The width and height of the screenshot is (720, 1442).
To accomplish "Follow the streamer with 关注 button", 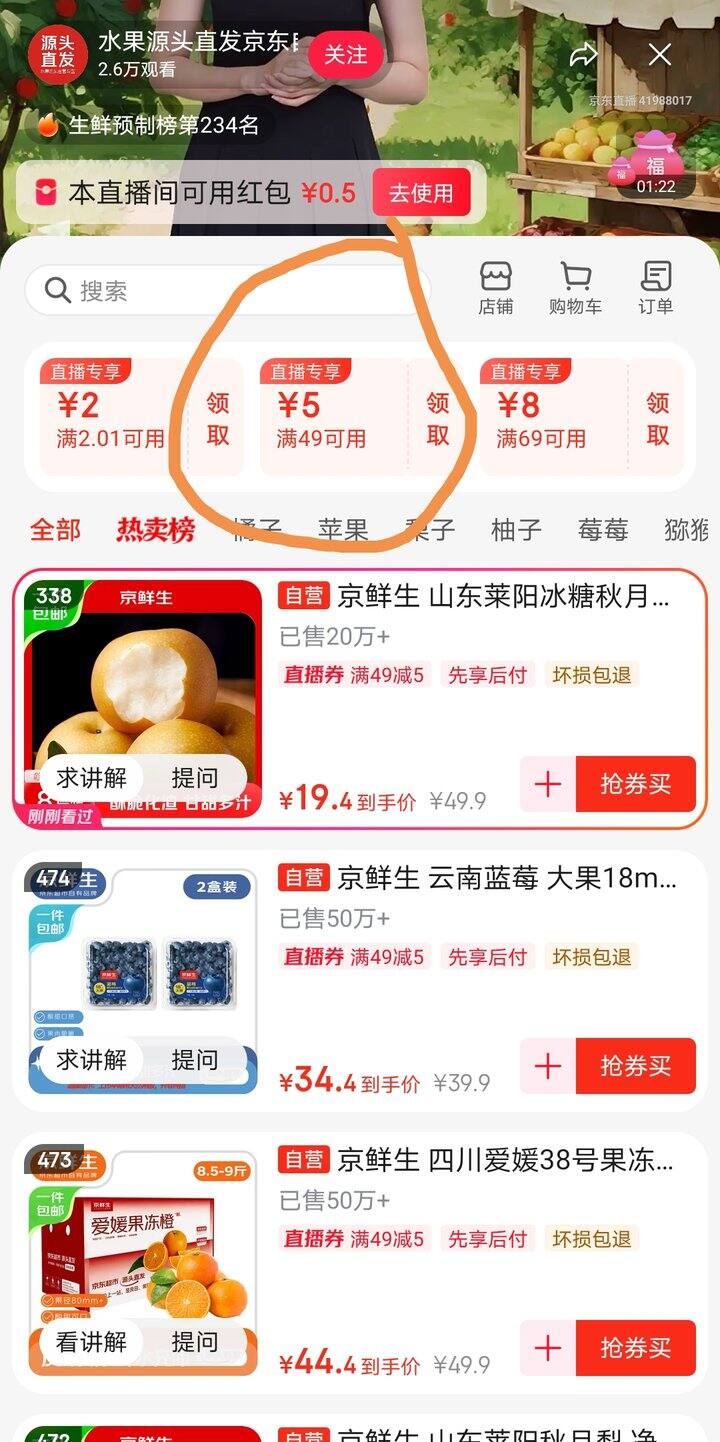I will [x=346, y=54].
